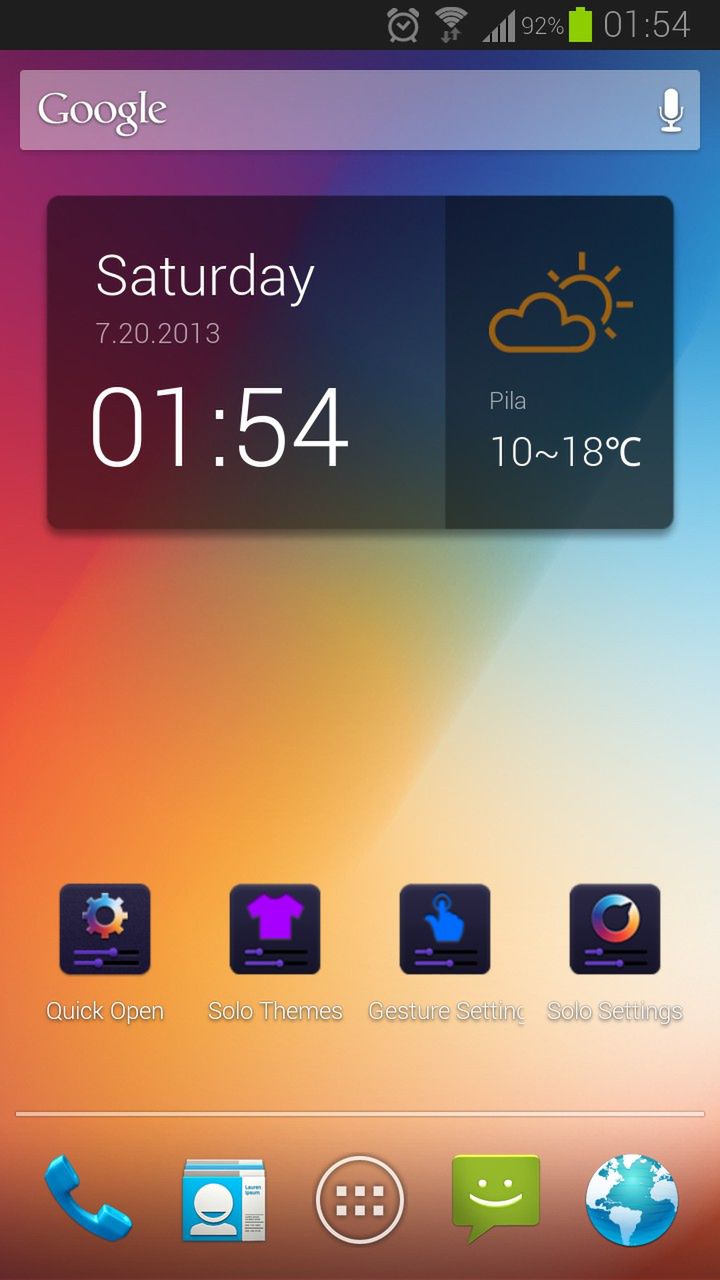Open Gesture Settings

tap(445, 929)
